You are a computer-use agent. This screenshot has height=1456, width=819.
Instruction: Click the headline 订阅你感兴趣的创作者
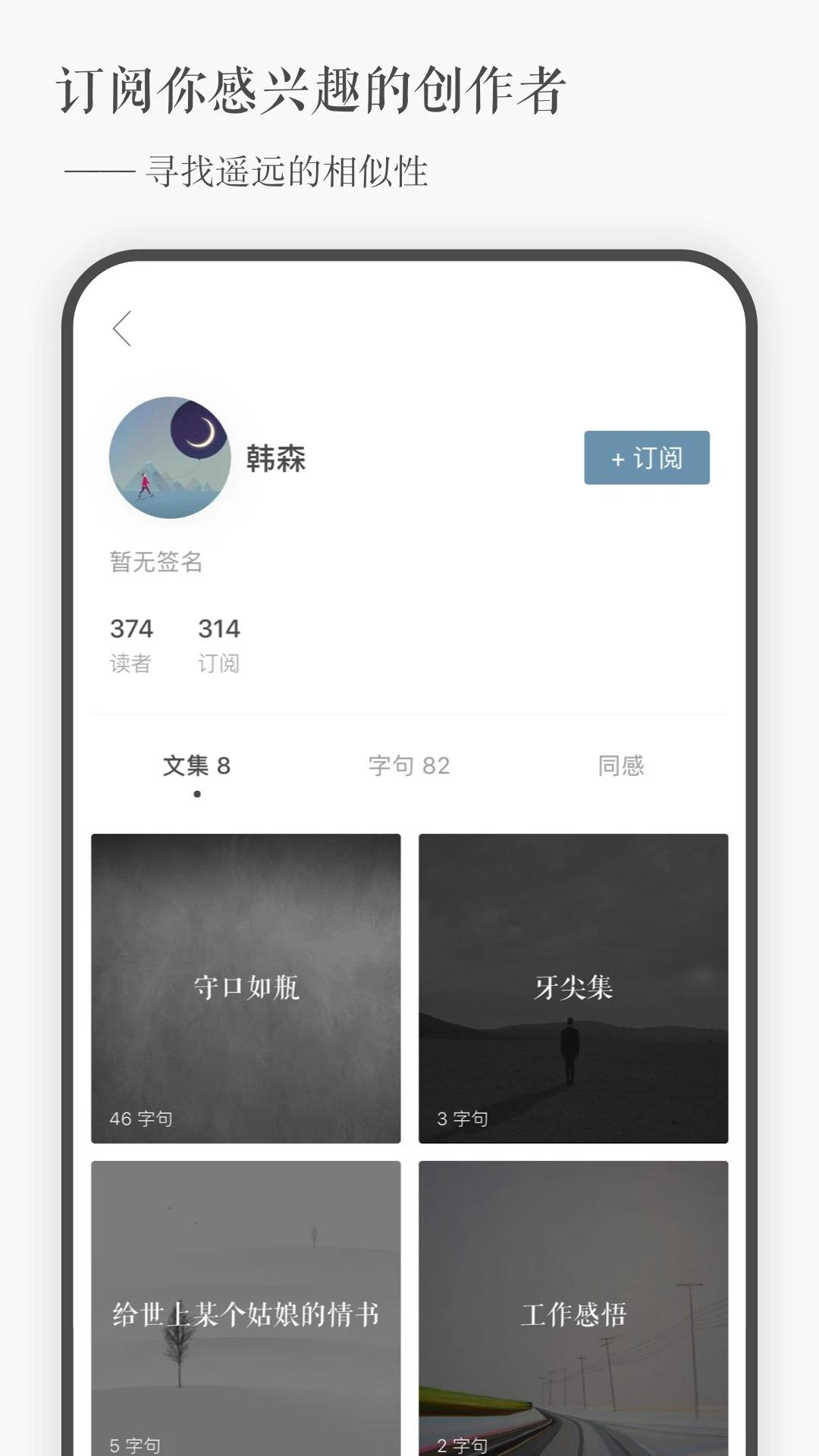coord(312,87)
